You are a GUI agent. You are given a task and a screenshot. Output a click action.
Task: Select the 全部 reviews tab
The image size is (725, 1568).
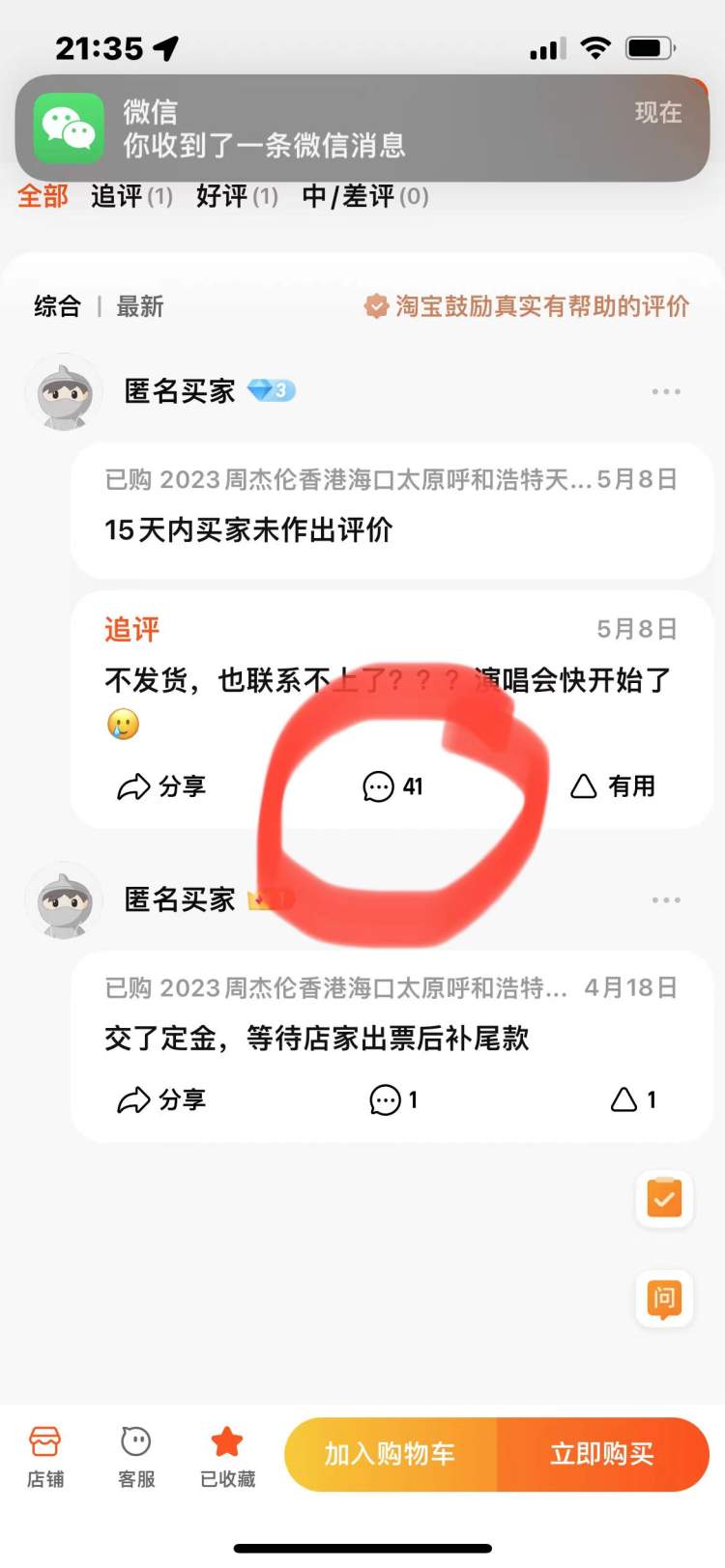point(43,196)
